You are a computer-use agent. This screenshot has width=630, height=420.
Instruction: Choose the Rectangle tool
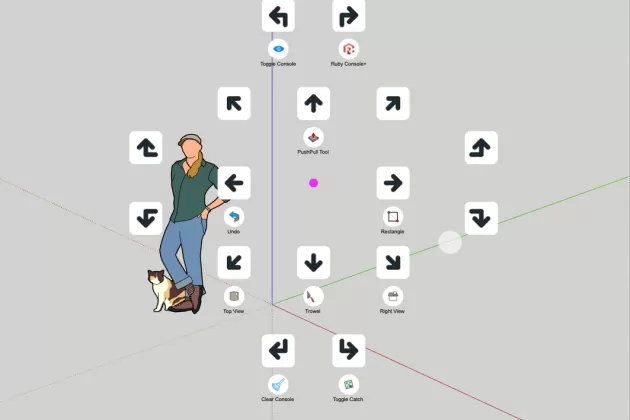393,216
